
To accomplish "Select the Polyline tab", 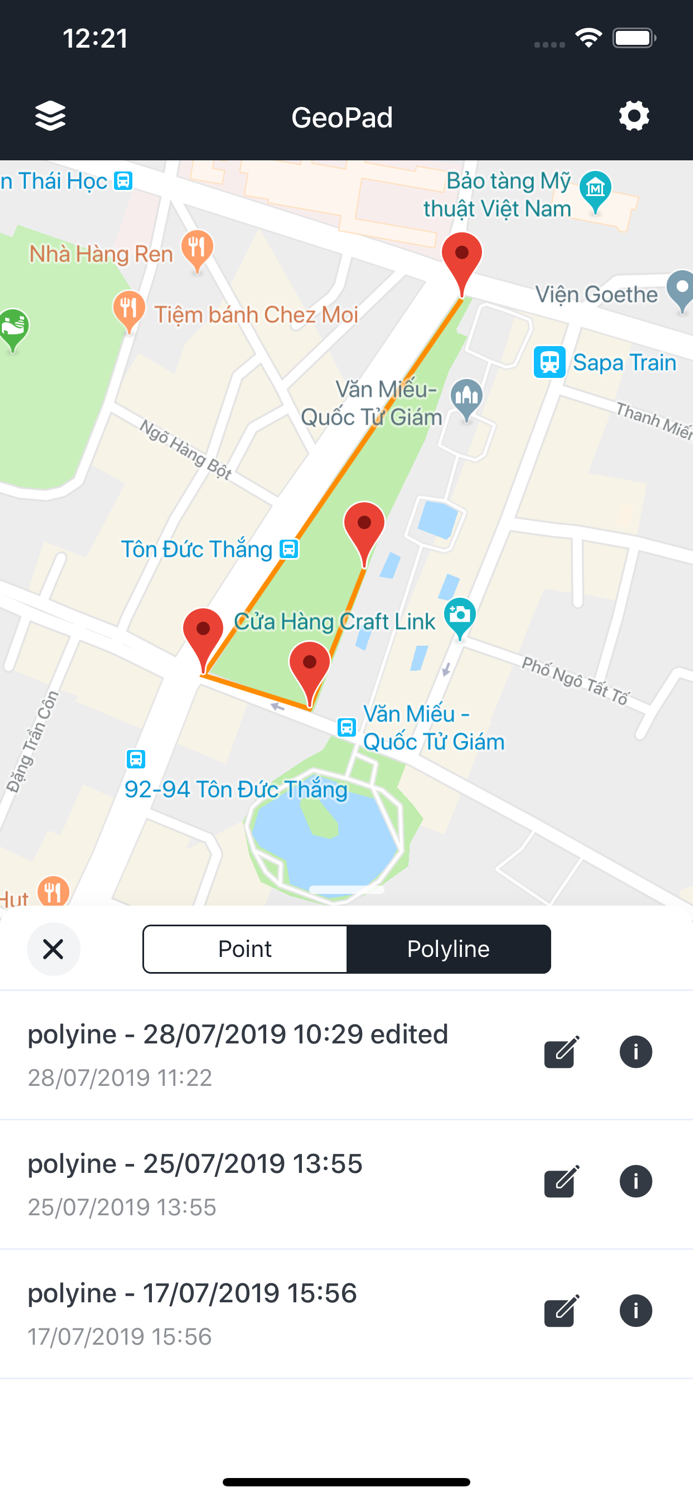I will [x=448, y=949].
